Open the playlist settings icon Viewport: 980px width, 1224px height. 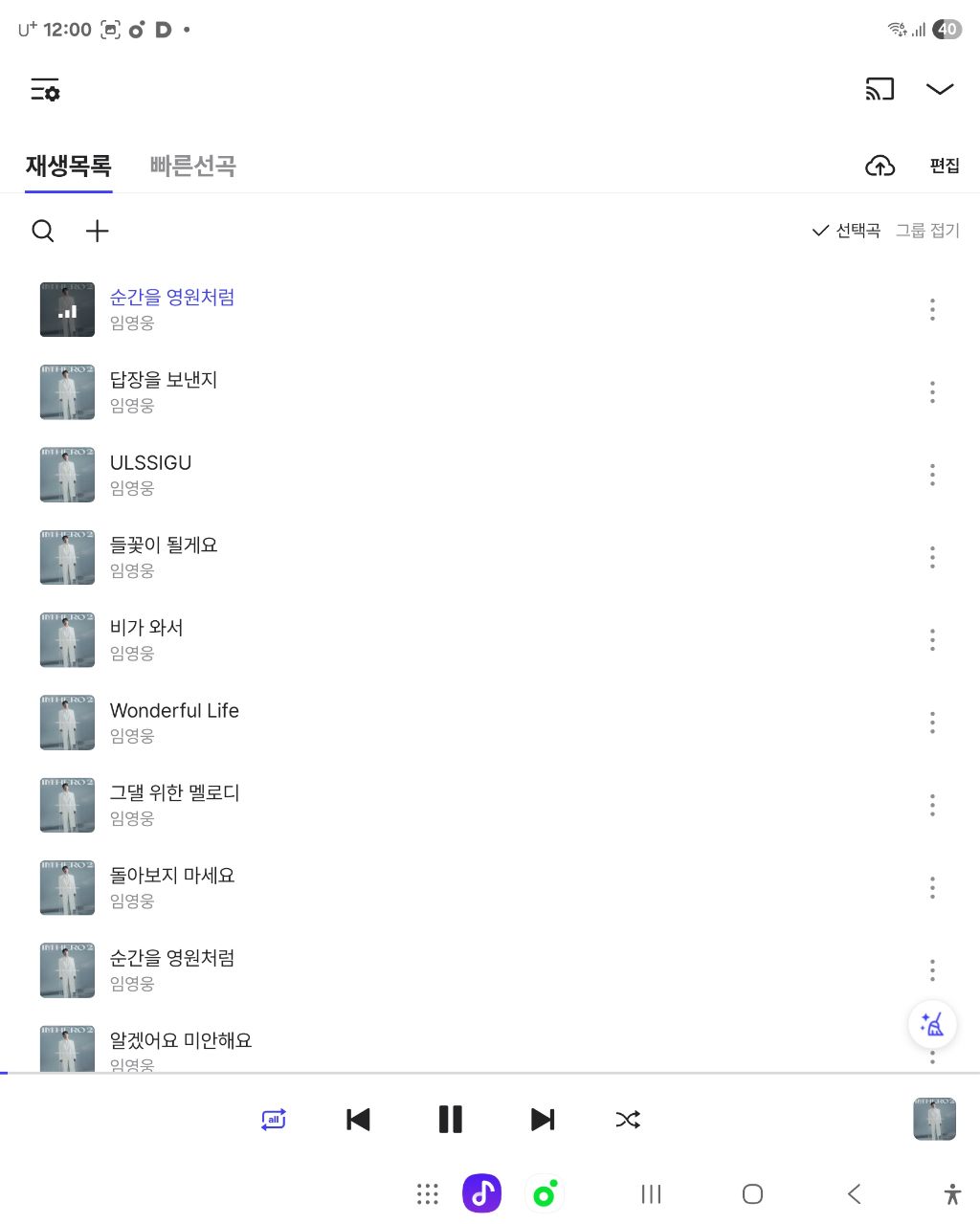click(45, 90)
